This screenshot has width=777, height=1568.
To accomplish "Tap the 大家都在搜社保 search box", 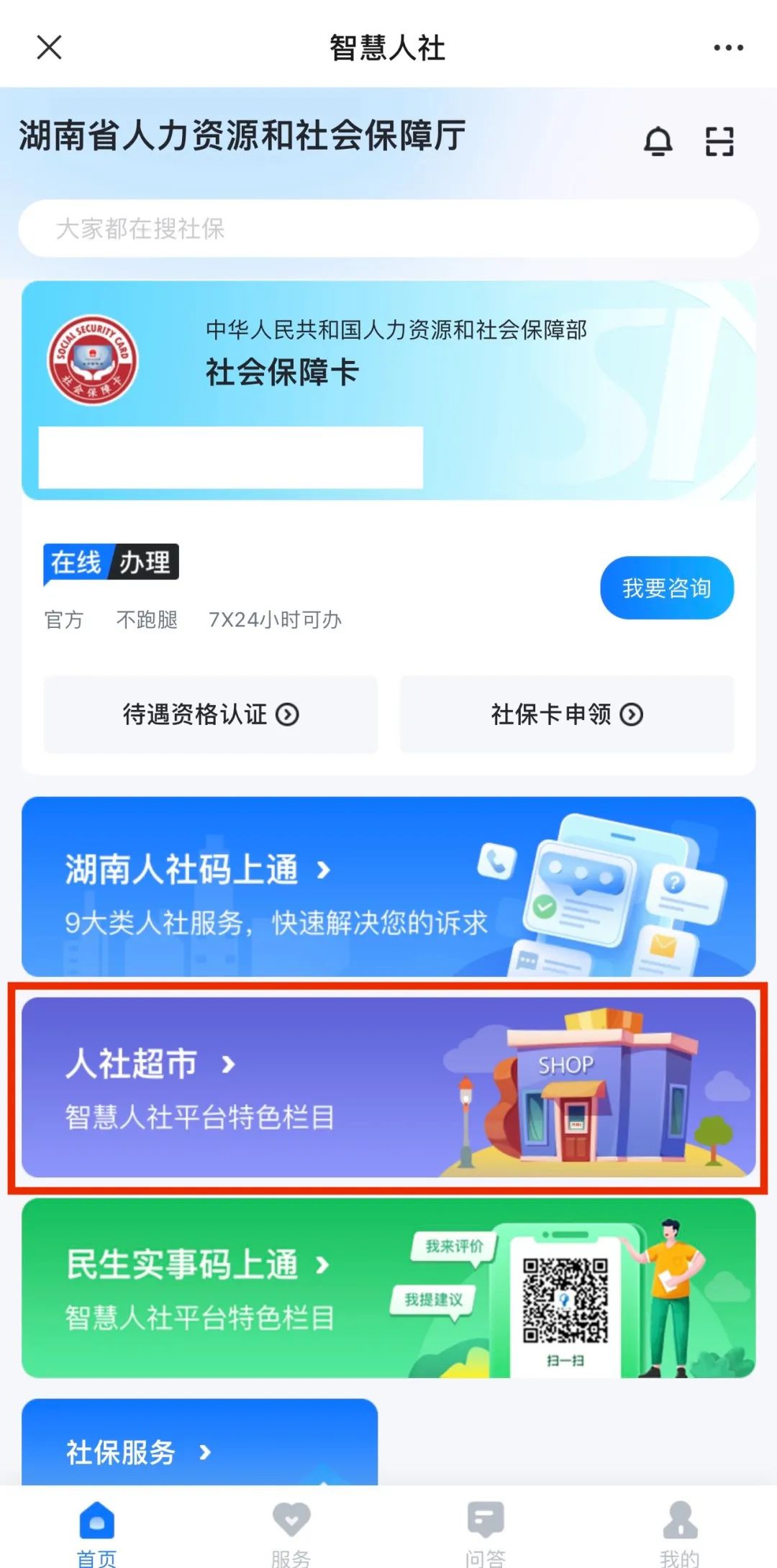I will click(x=388, y=228).
